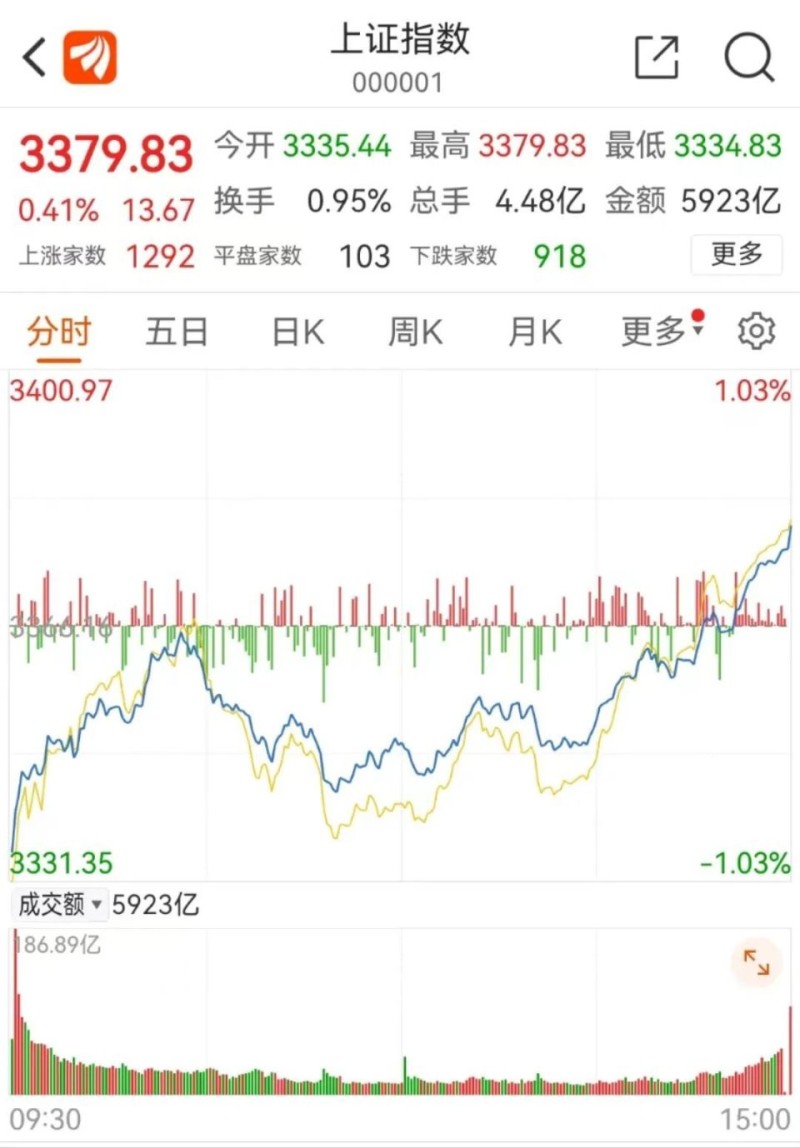Image resolution: width=800 pixels, height=1148 pixels.
Task: Click the back arrow to exit this page
Action: point(32,57)
